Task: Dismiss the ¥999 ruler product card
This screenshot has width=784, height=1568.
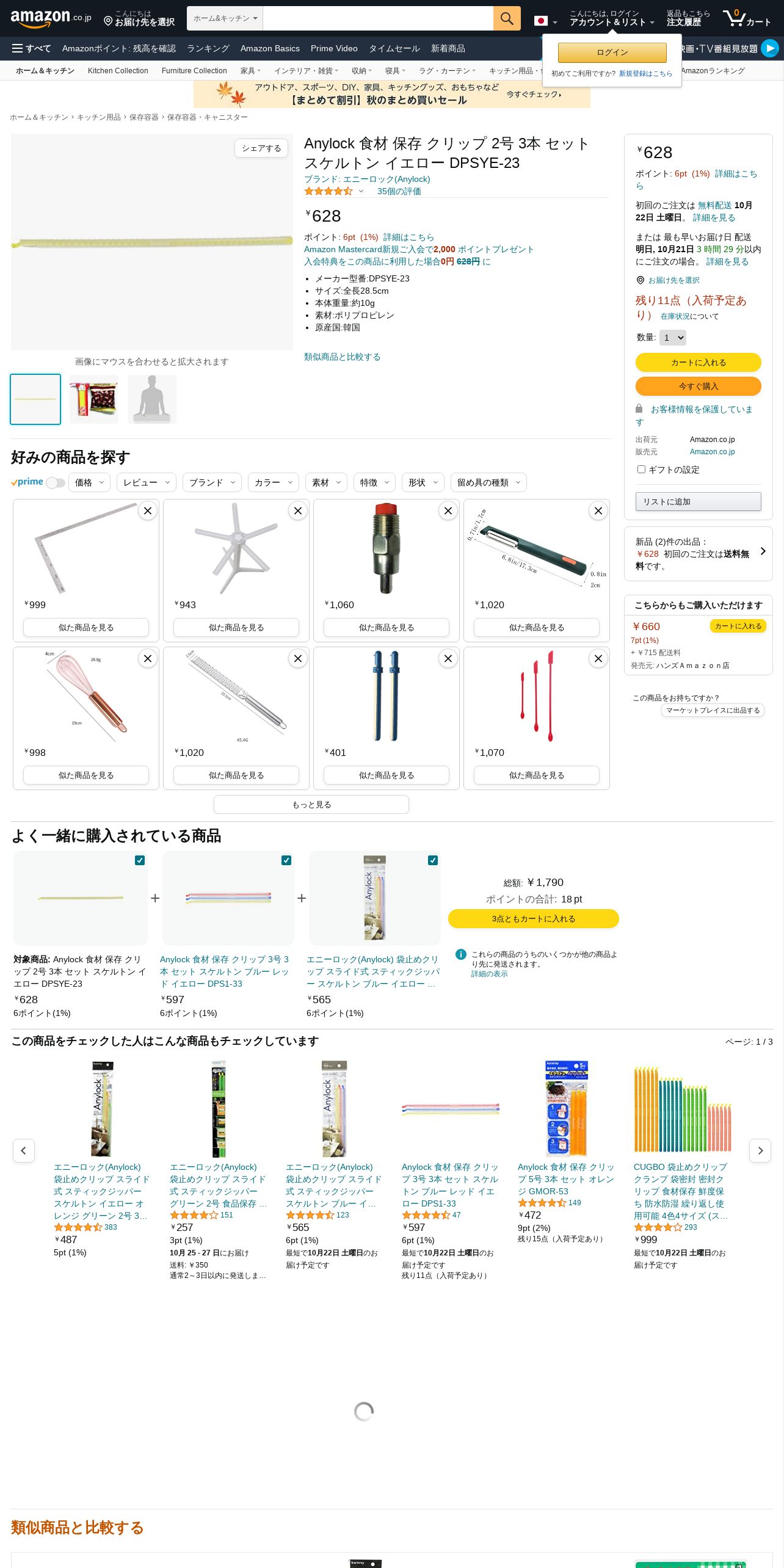Action: [148, 511]
